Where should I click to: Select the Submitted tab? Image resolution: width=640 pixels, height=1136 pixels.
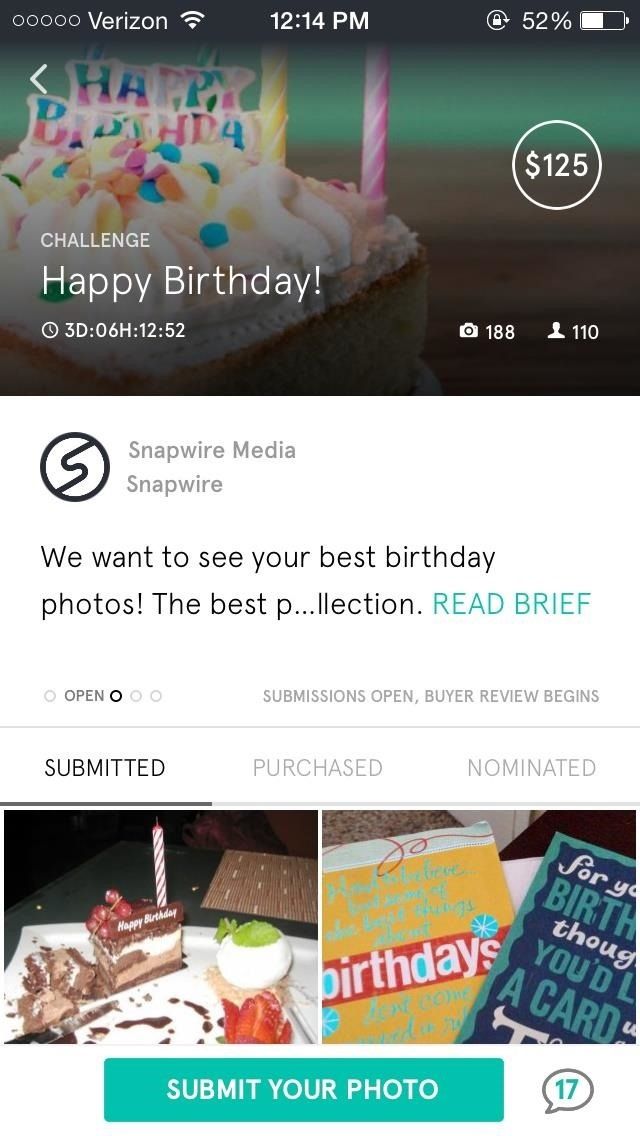pyautogui.click(x=105, y=768)
